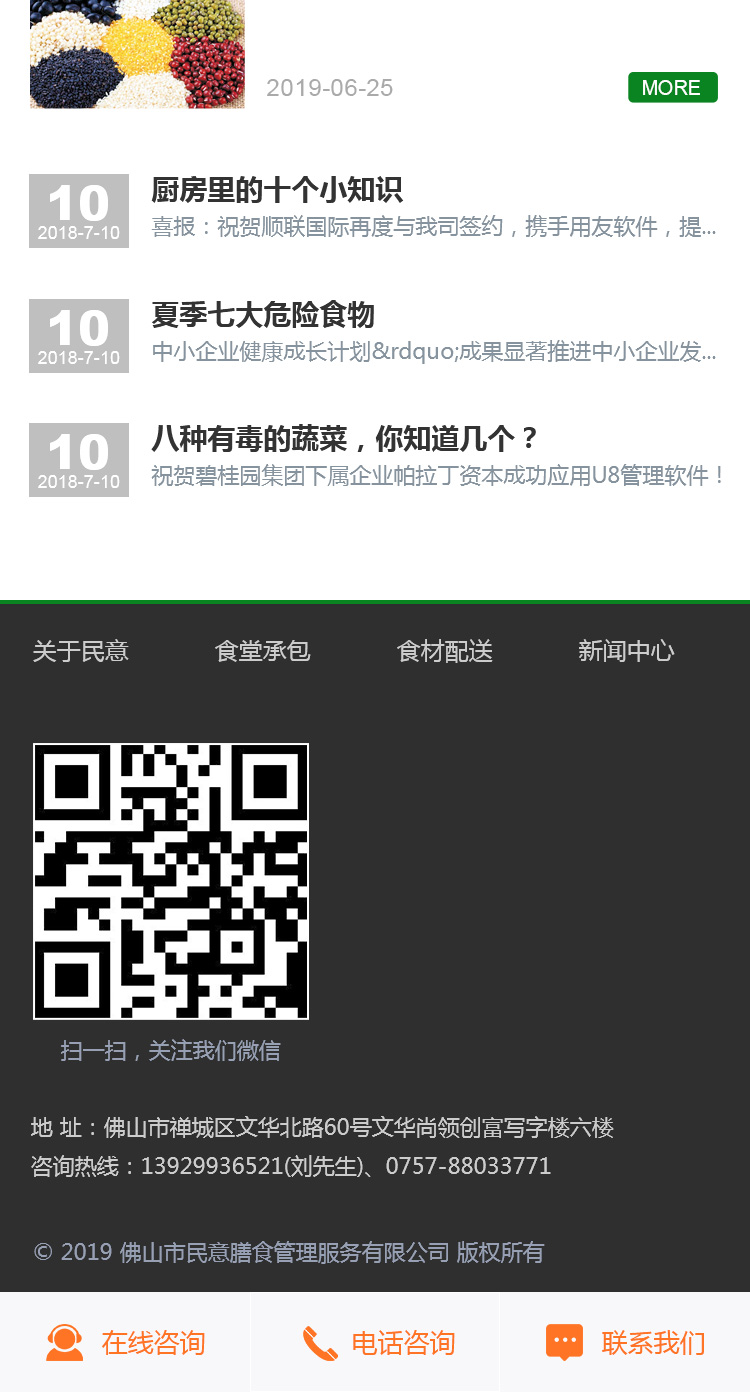
Task: Open article 八种有毒的蔬菜，你知道几个？
Action: (345, 439)
